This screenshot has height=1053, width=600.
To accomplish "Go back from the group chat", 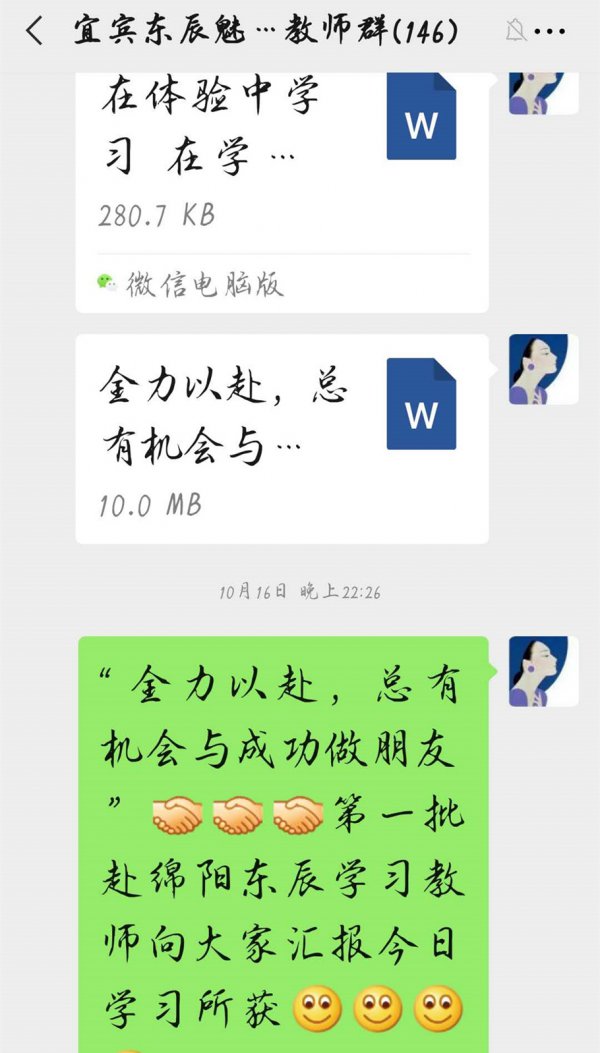I will [34, 31].
